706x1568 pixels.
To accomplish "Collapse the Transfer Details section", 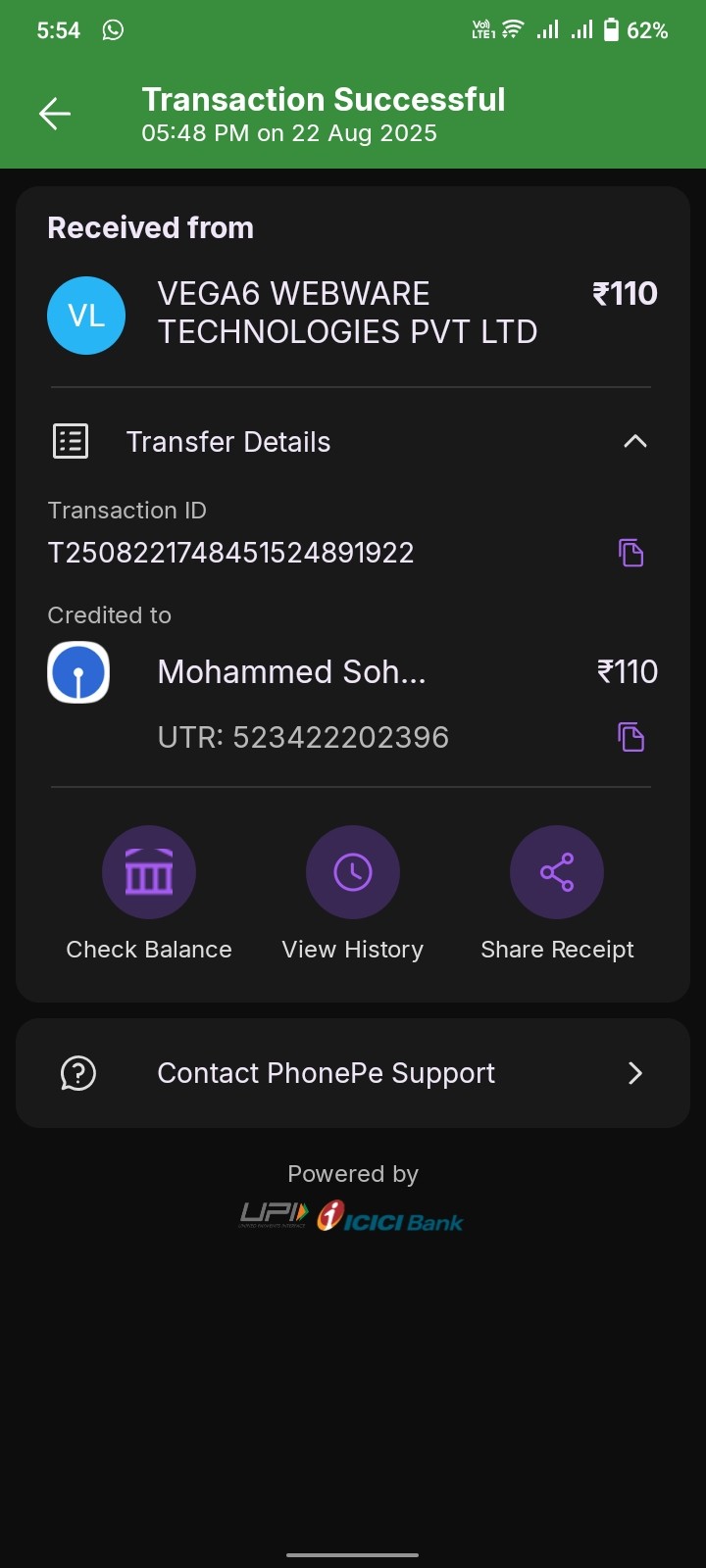I will [x=634, y=442].
